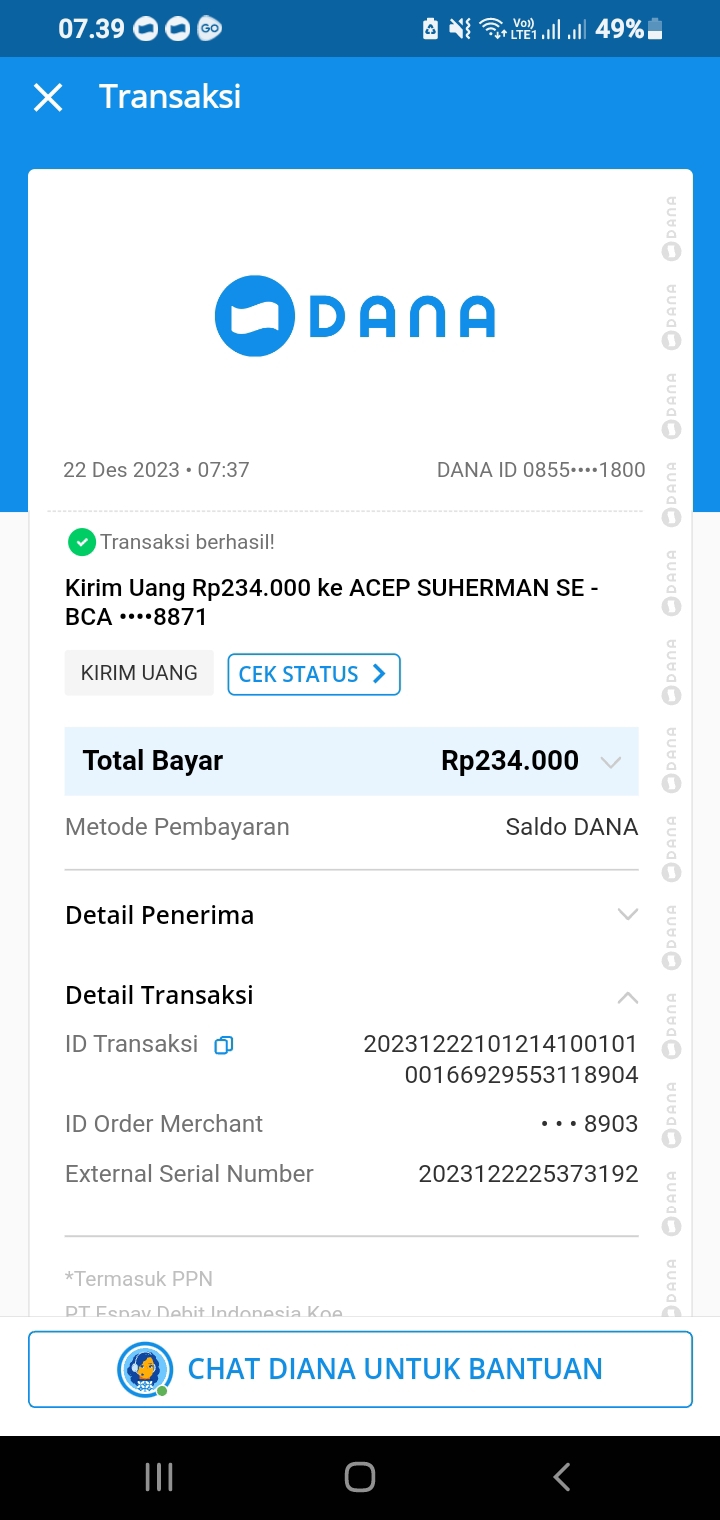This screenshot has height=1520, width=720.
Task: Copy the ID Transaksi number
Action: 224,1045
